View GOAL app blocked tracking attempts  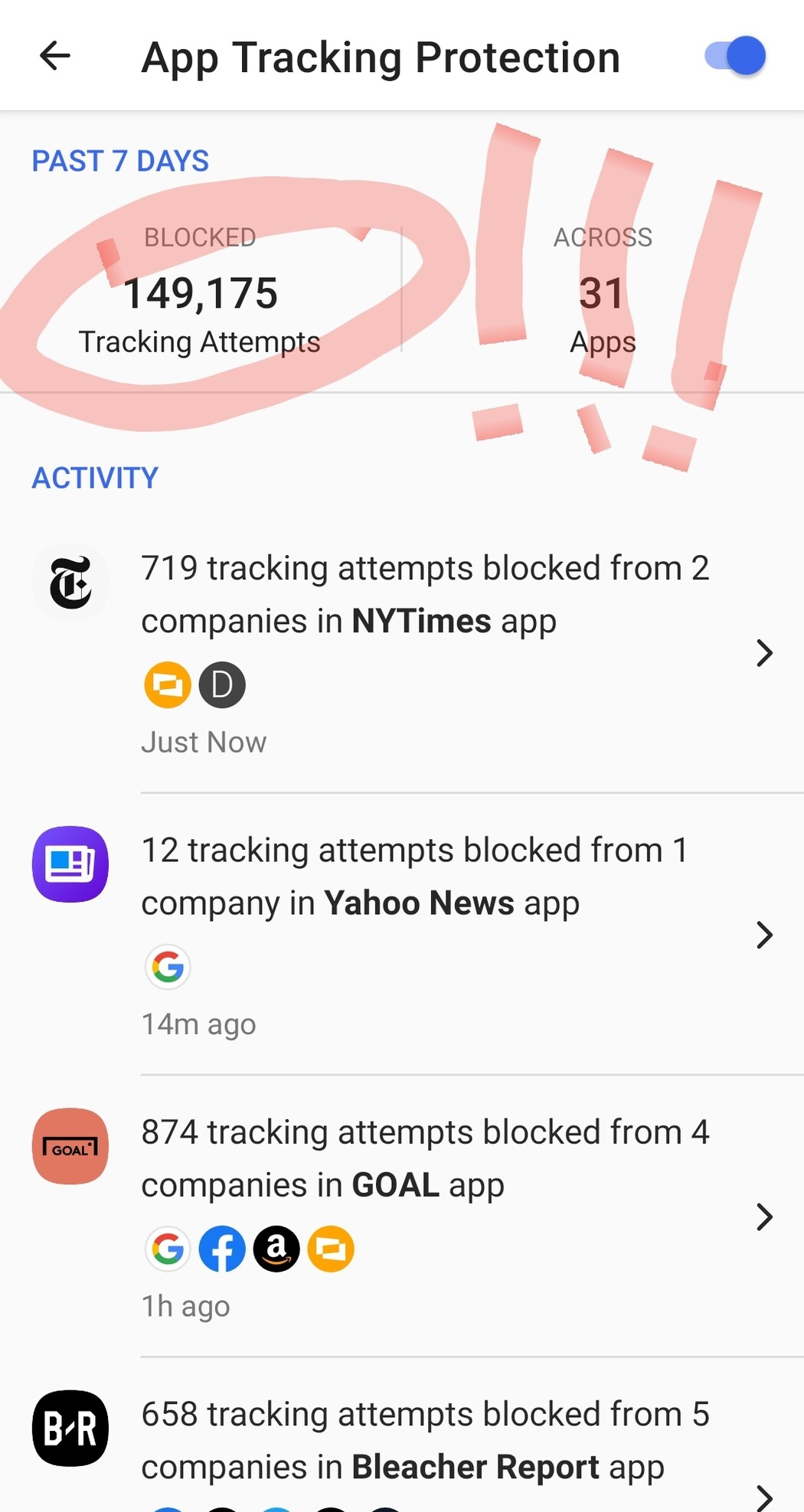point(402,1216)
